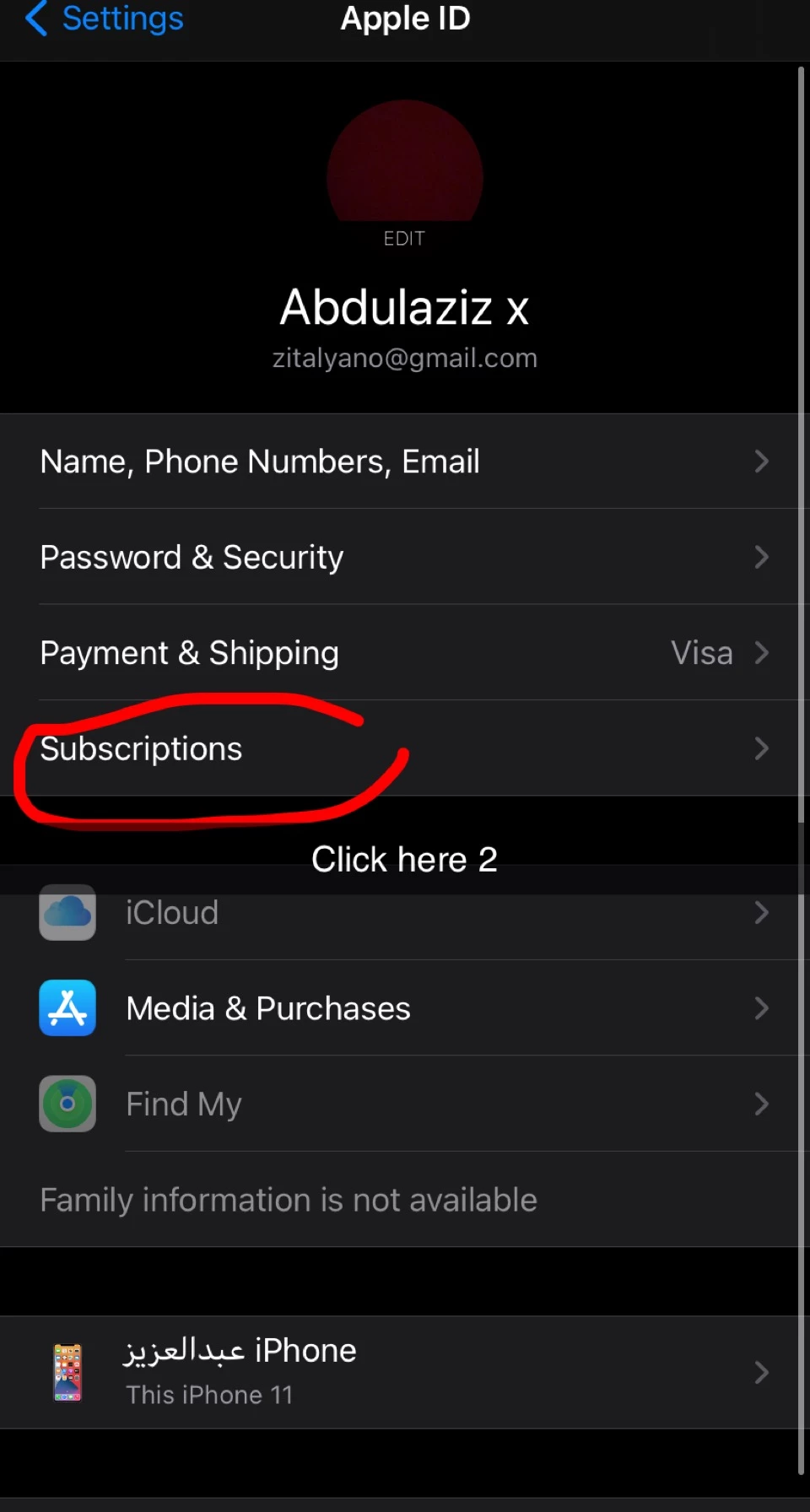This screenshot has width=810, height=1512.
Task: Open Password & Security settings
Action: point(403,557)
